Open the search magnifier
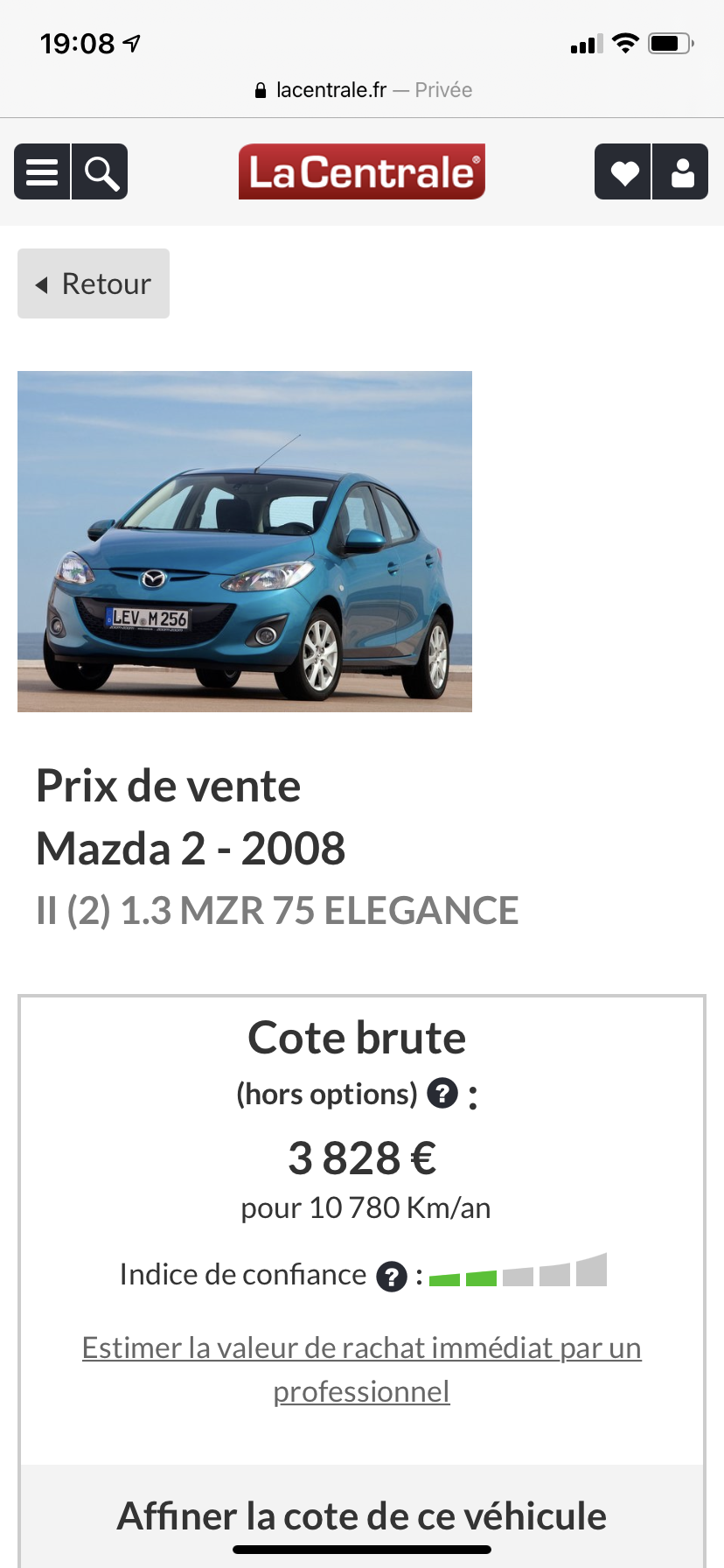Viewport: 724px width, 1568px height. (x=101, y=171)
